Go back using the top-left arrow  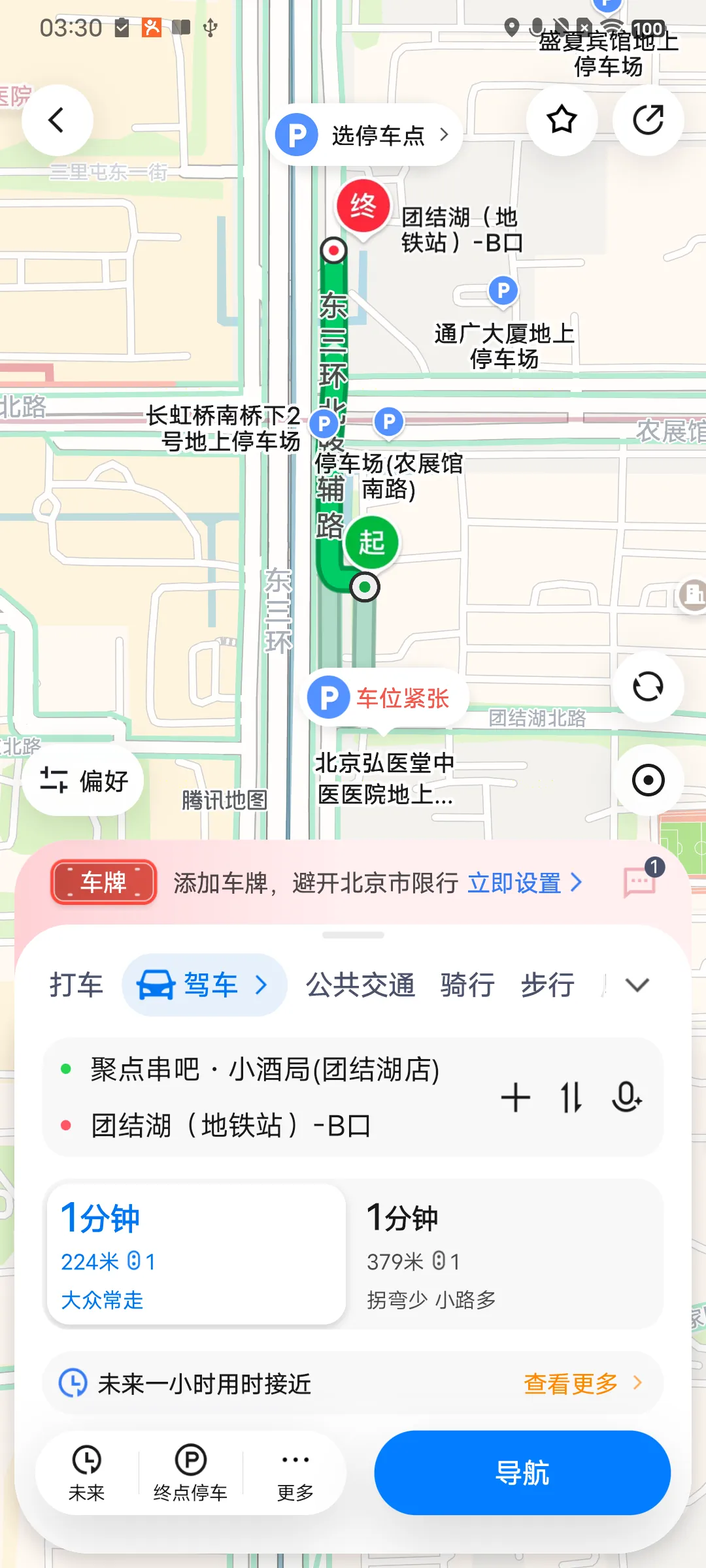(x=57, y=120)
